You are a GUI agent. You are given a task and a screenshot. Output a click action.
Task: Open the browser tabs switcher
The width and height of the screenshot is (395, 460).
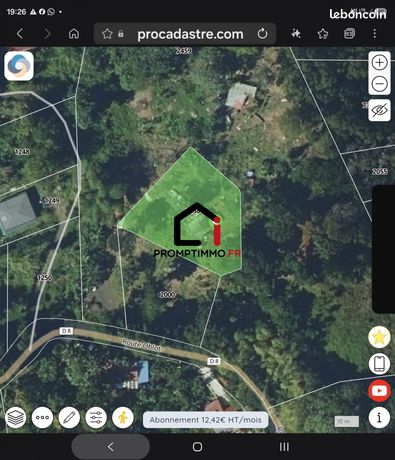[349, 34]
